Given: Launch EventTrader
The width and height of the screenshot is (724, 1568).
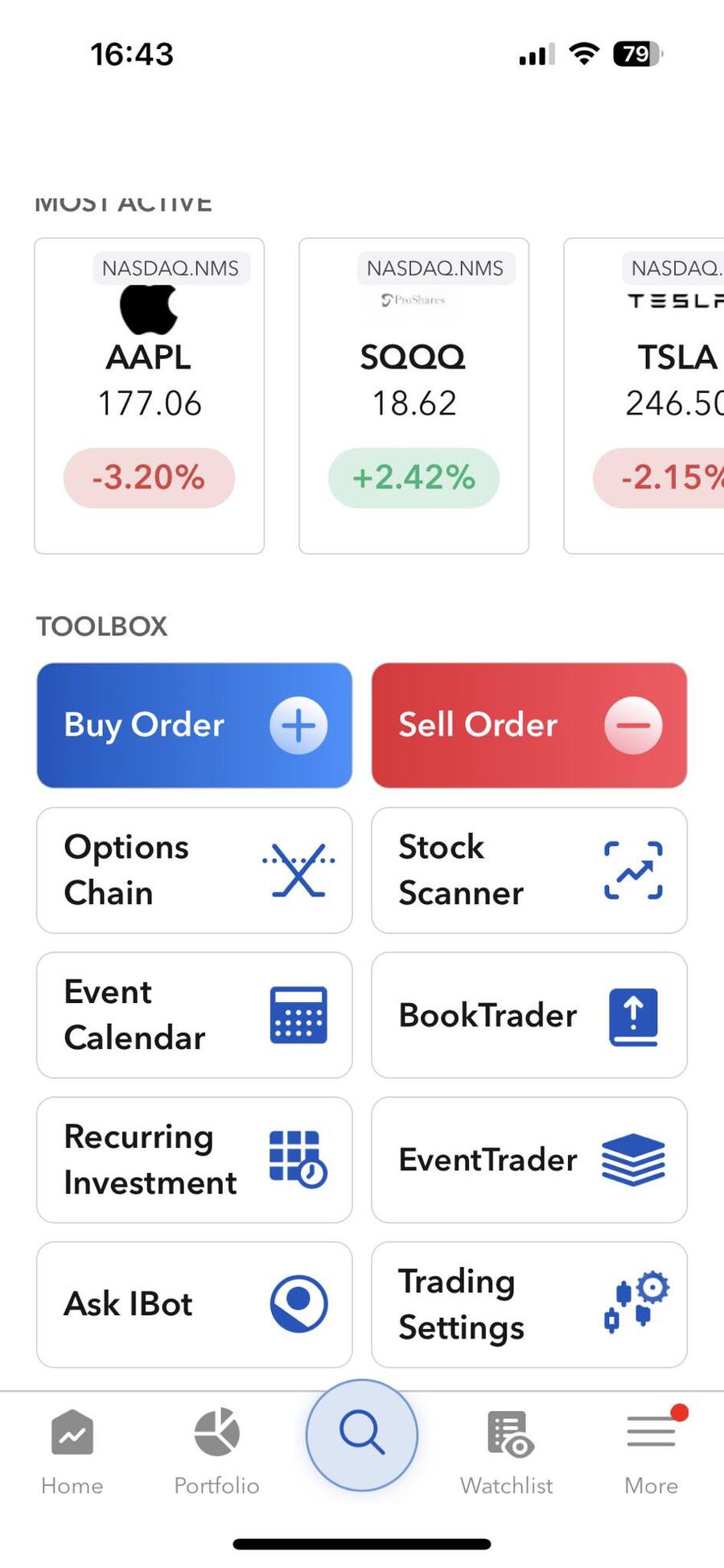Looking at the screenshot, I should (529, 1160).
